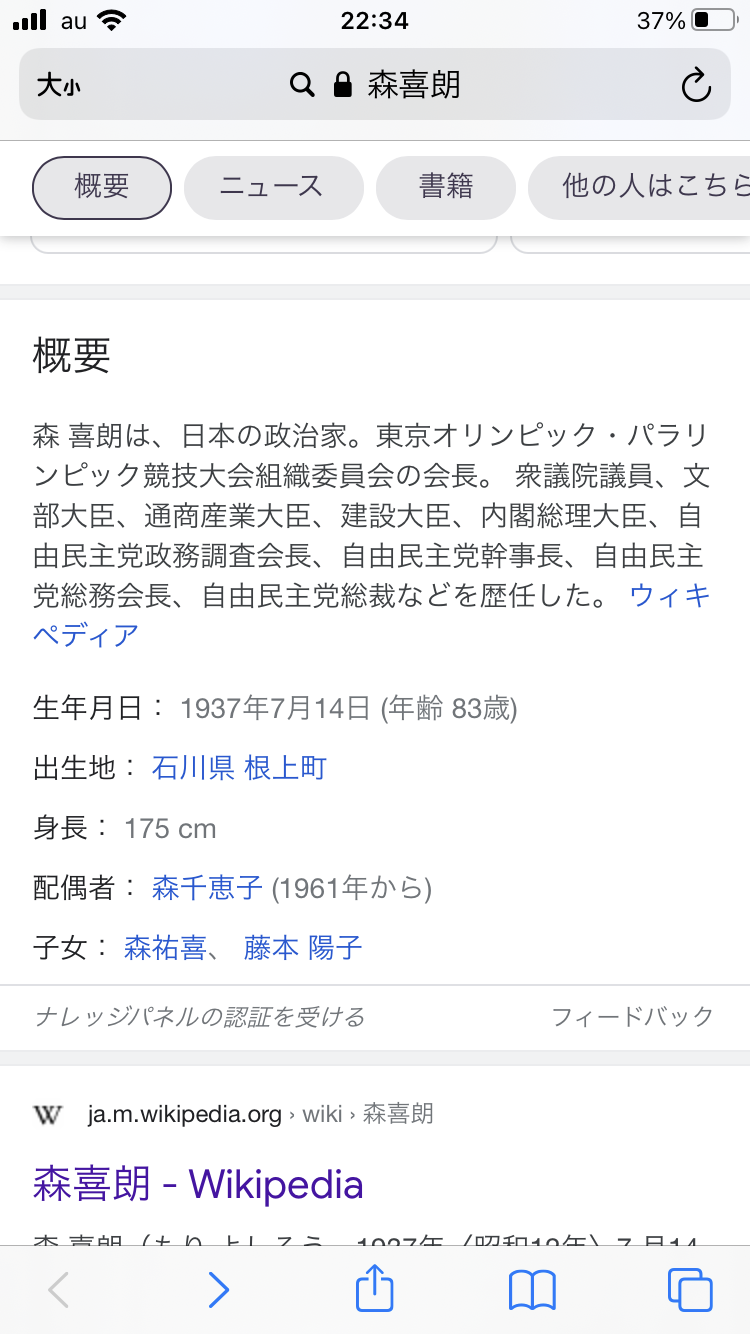Open the ウィキペディア source link
750x1334 pixels.
(668, 597)
